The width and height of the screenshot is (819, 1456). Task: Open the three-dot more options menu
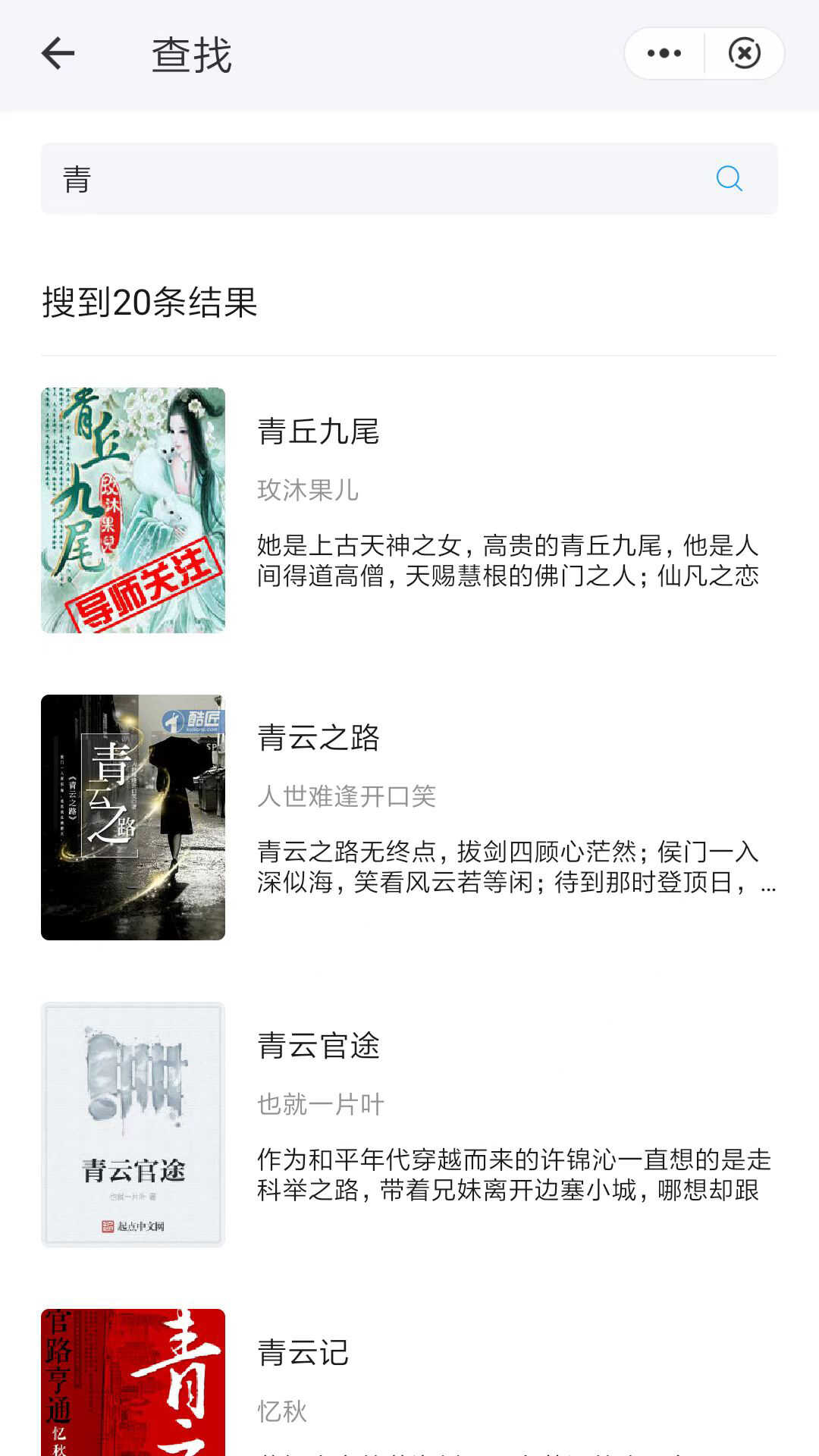(664, 53)
